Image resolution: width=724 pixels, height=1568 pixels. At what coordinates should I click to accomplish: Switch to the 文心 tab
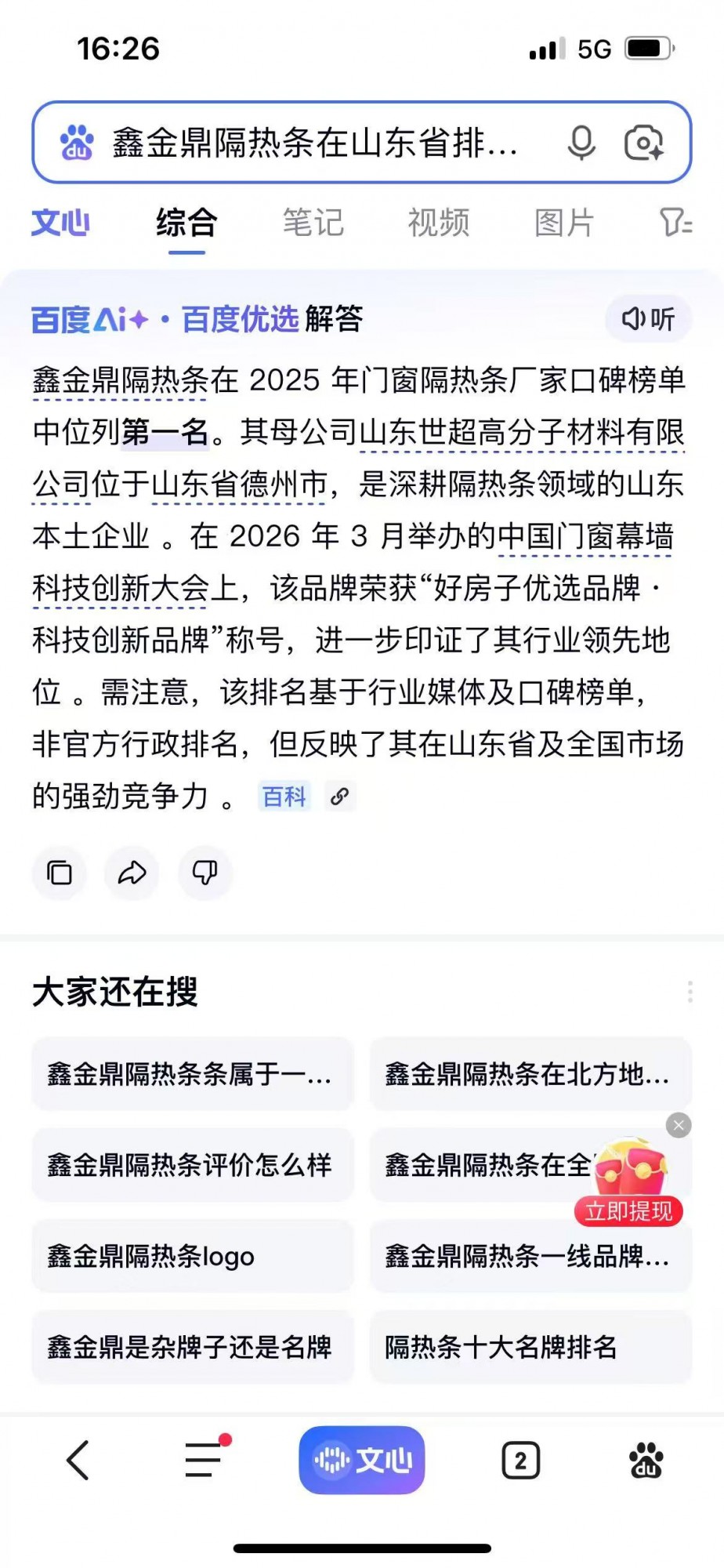click(60, 223)
